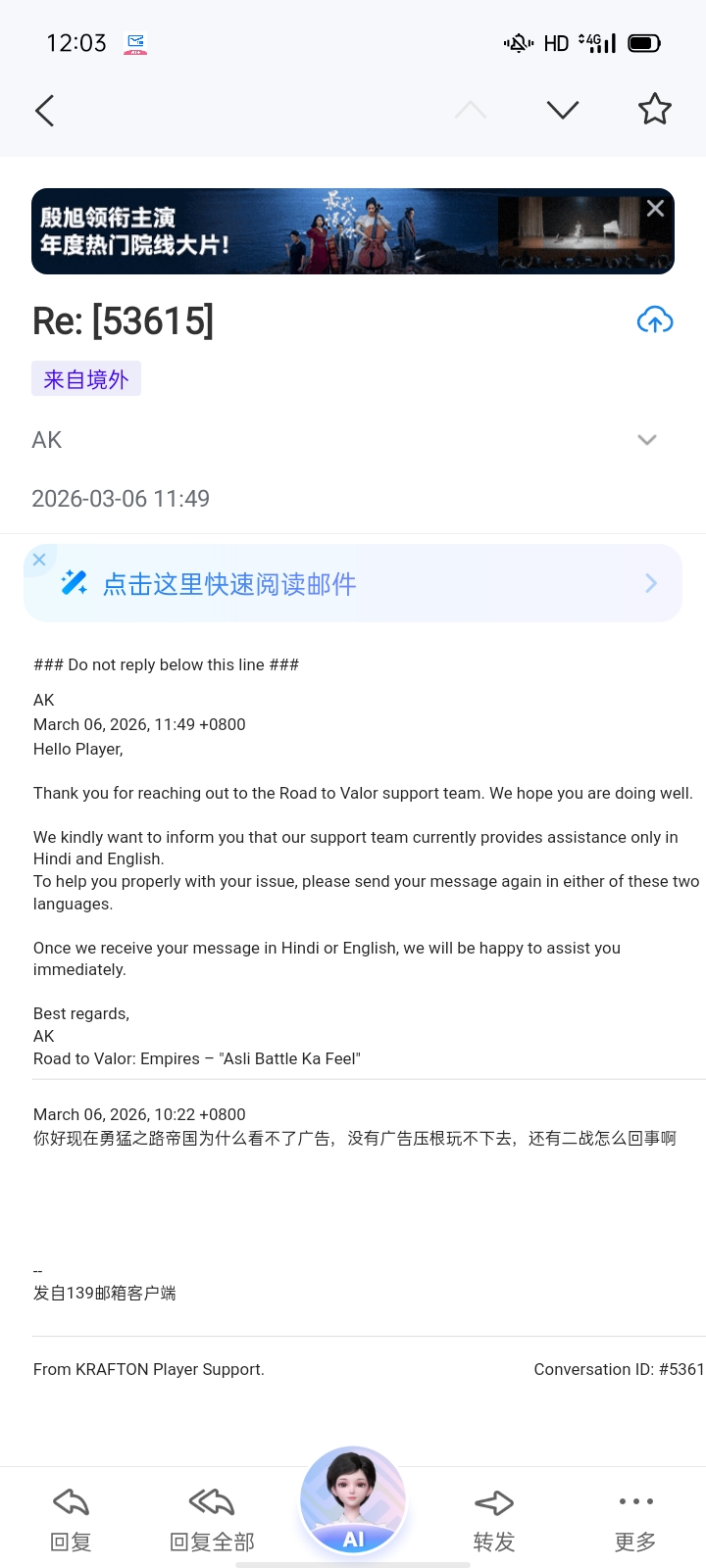Open the AI assistant avatar
Viewport: 706px width, 1568px height.
tap(353, 1501)
